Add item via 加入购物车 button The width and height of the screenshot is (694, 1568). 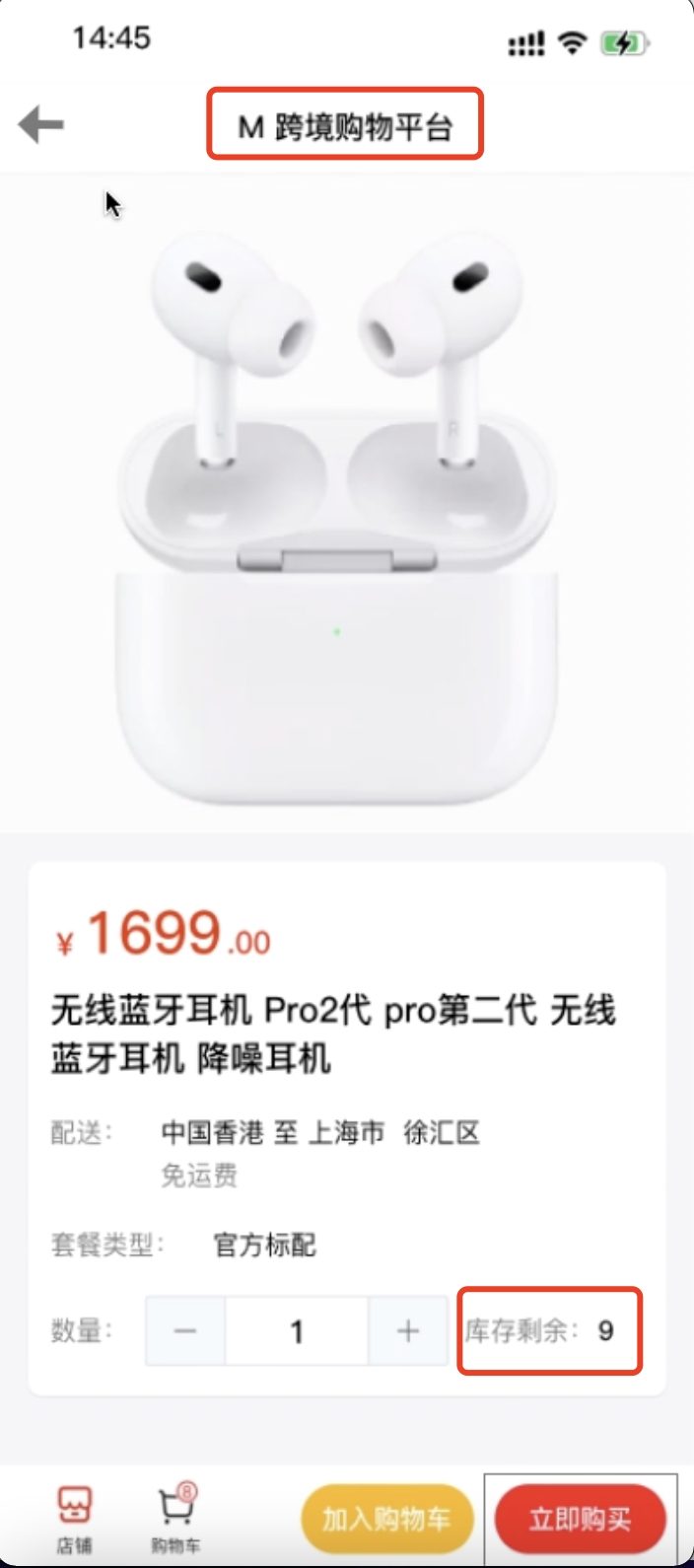coord(386,1520)
